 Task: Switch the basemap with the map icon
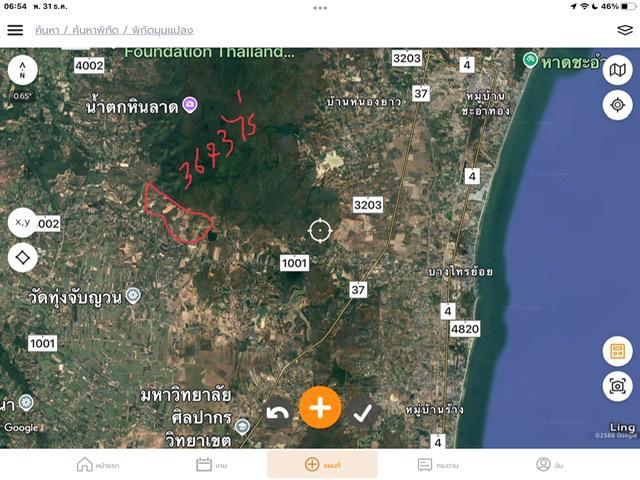617,70
